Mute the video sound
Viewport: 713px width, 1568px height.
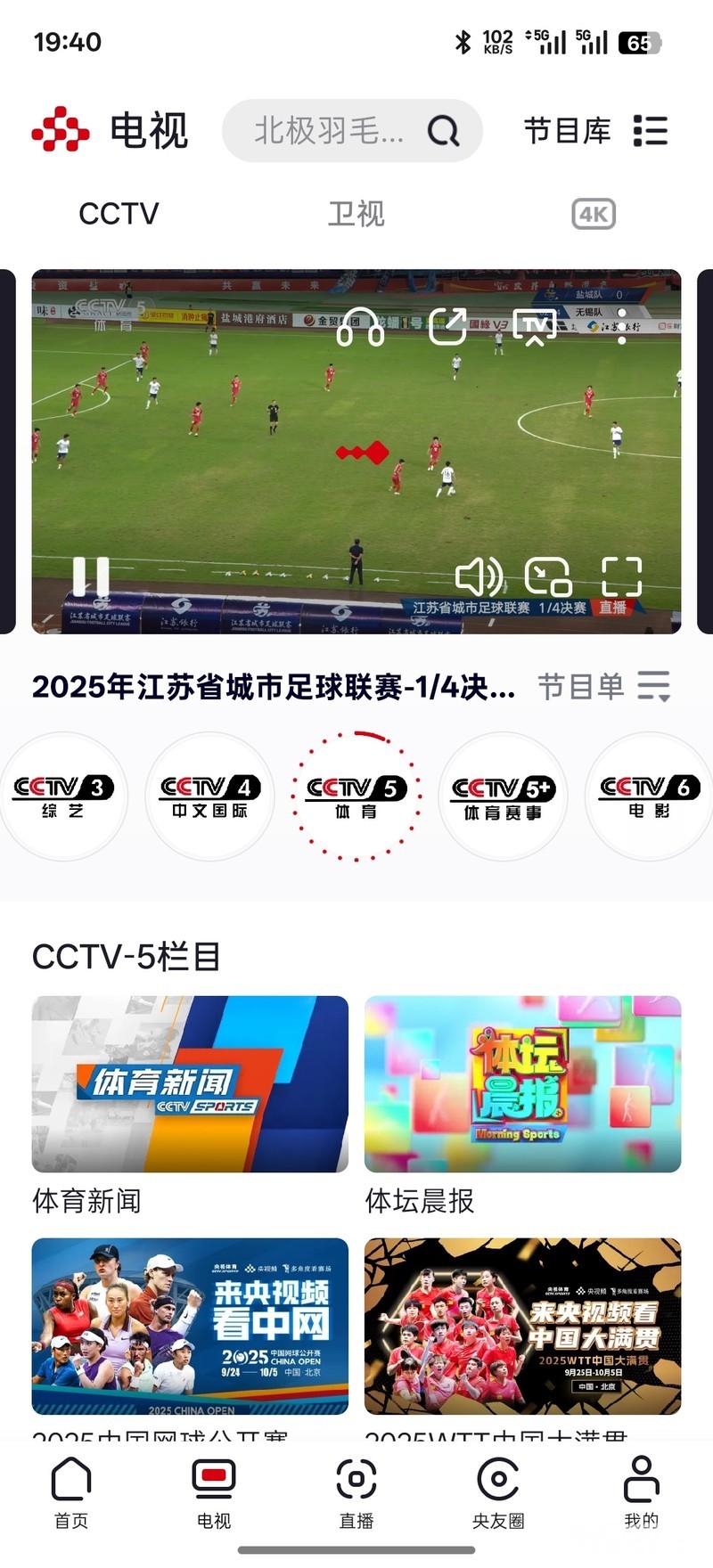(479, 577)
